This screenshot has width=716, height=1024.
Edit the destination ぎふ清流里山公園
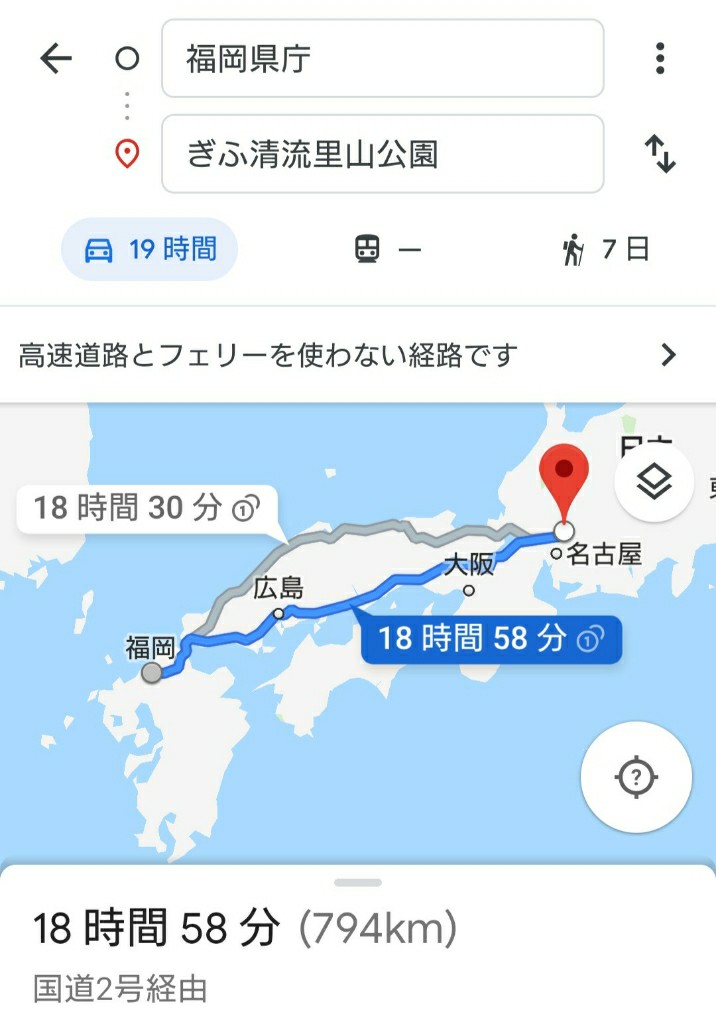(x=382, y=154)
